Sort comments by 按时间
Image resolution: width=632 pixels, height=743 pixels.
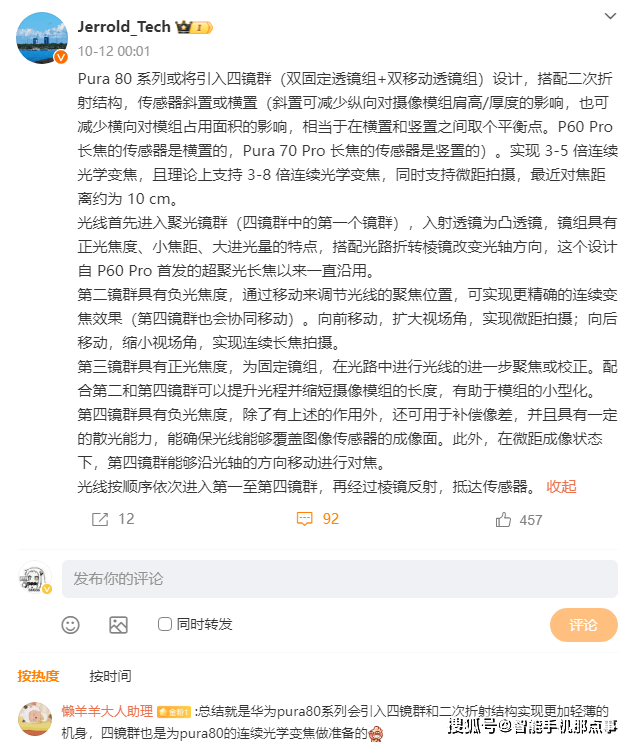pos(110,676)
